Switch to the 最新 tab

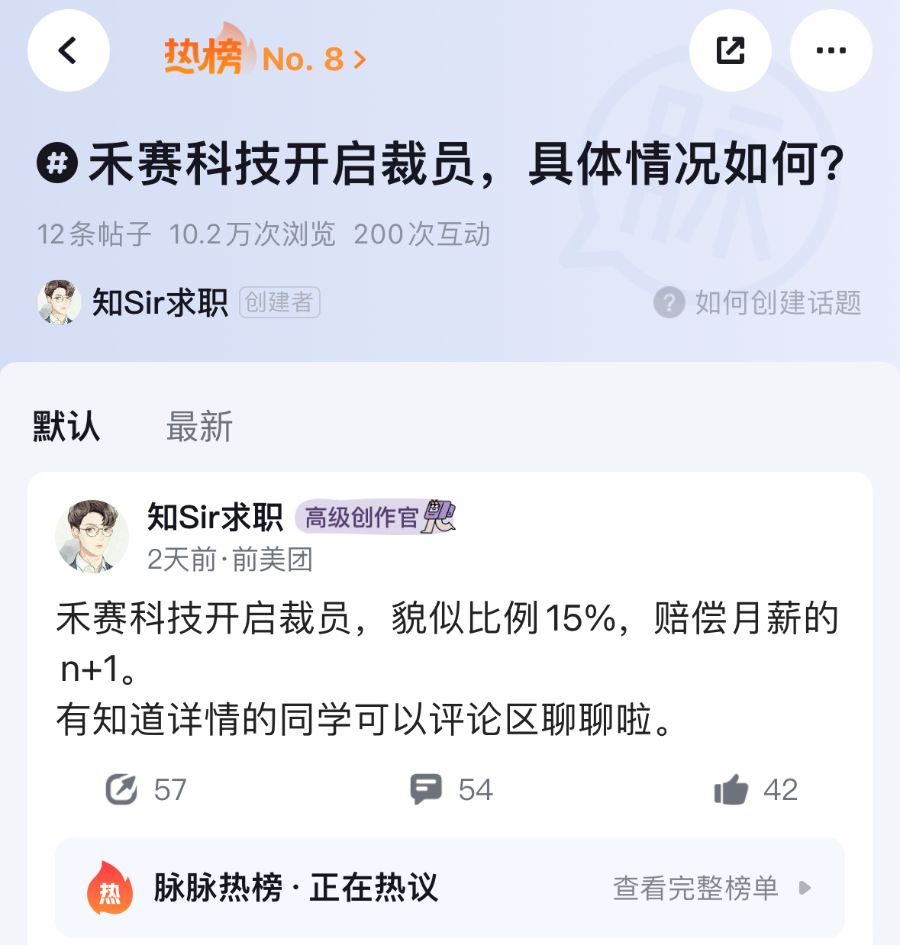(x=199, y=426)
